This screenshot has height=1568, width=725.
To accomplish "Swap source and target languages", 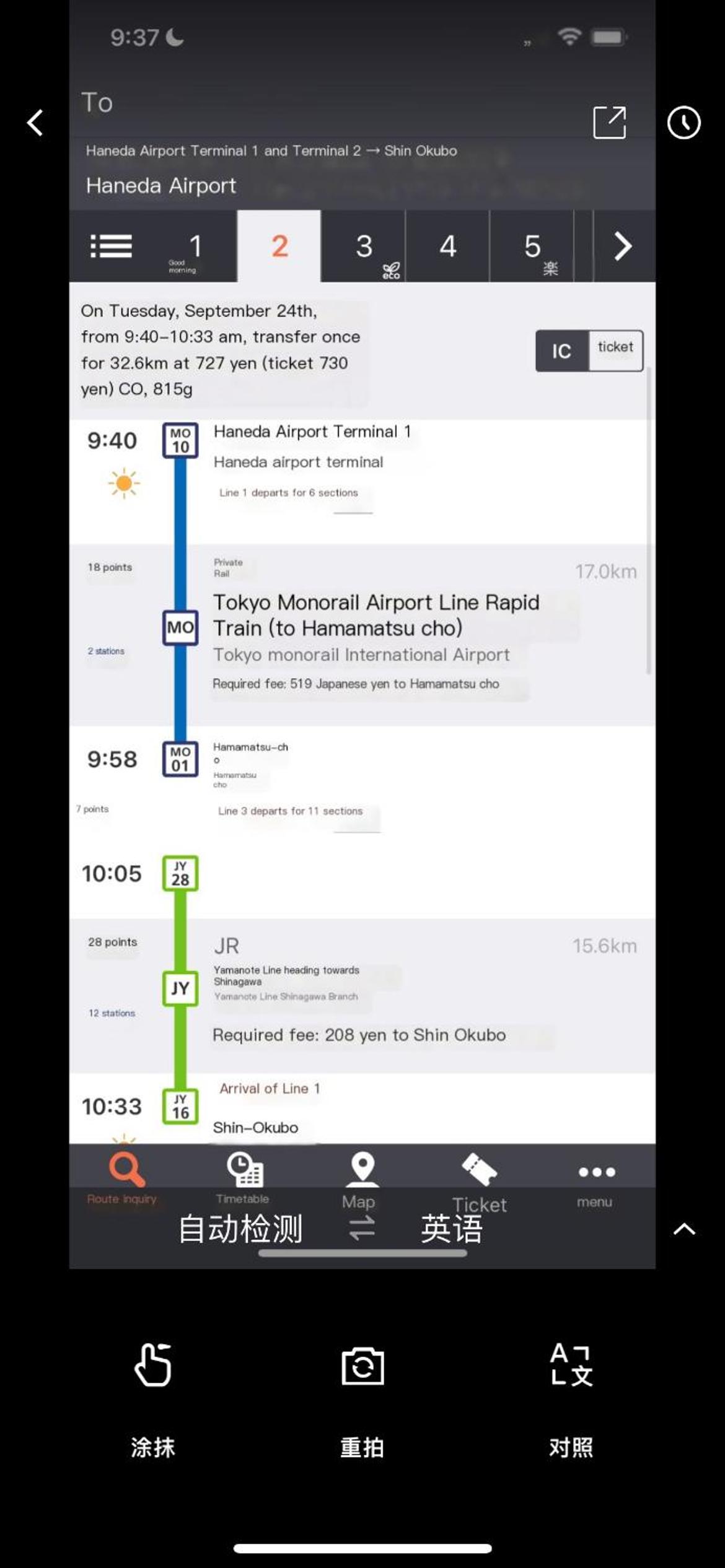I will click(362, 1227).
